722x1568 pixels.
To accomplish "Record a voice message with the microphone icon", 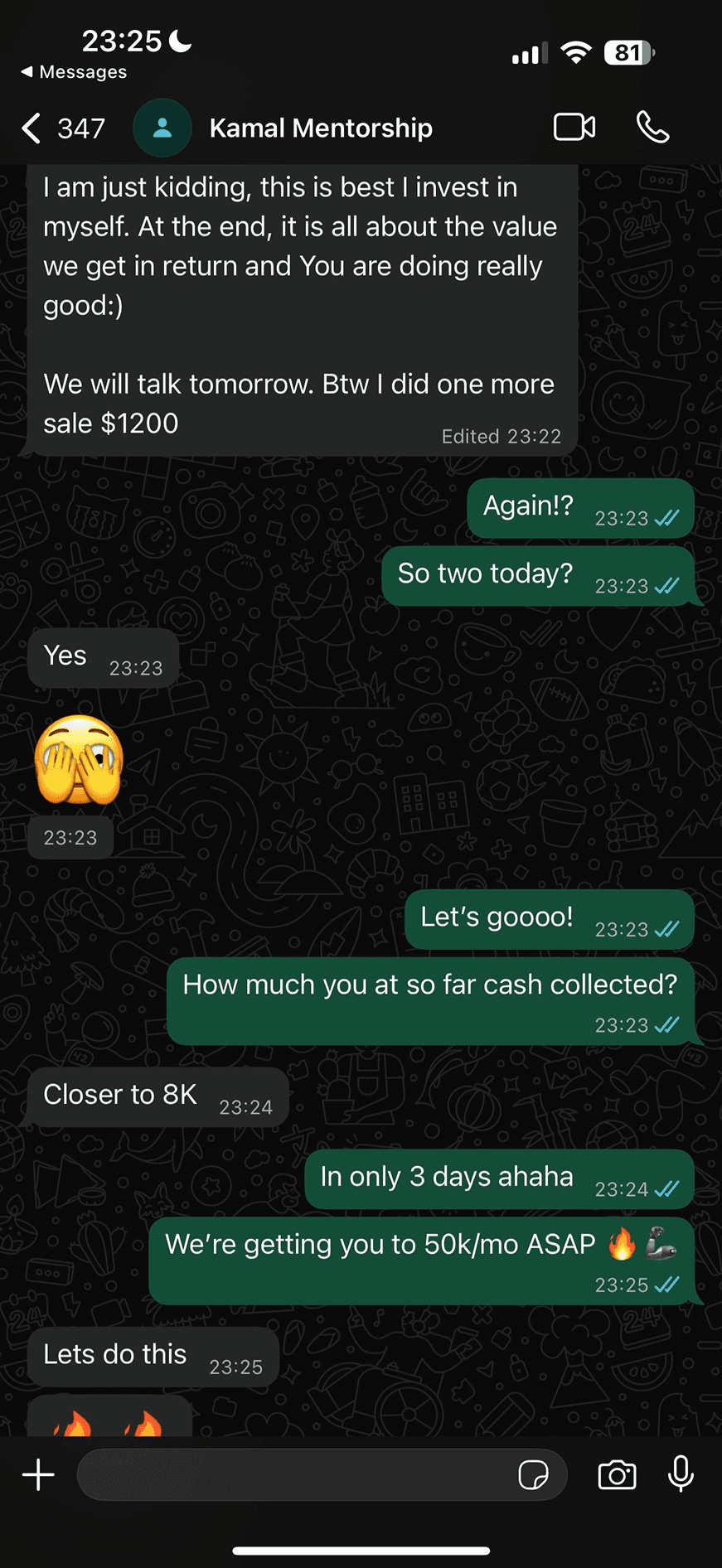I will [x=681, y=1474].
